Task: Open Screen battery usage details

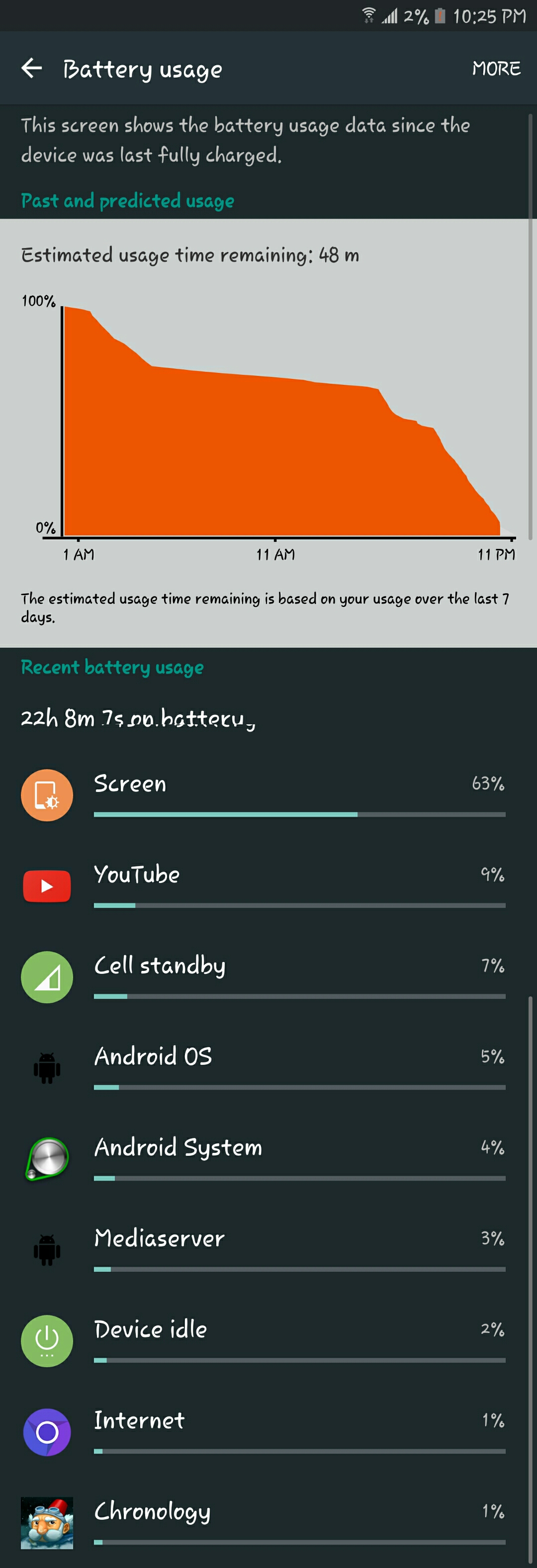Action: (x=268, y=794)
